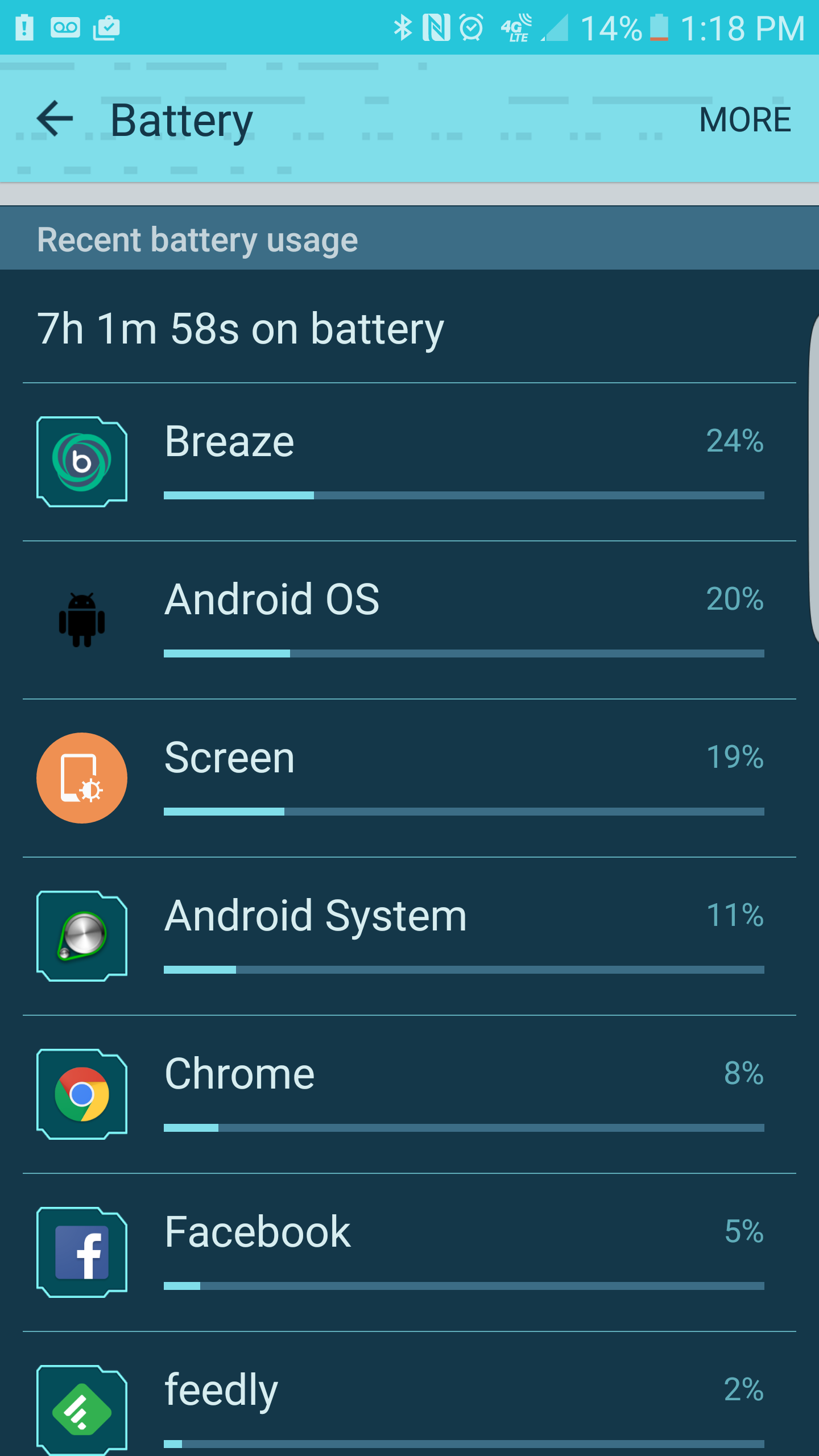Viewport: 819px width, 1456px height.
Task: Open Breaze battery usage details
Action: 409,462
